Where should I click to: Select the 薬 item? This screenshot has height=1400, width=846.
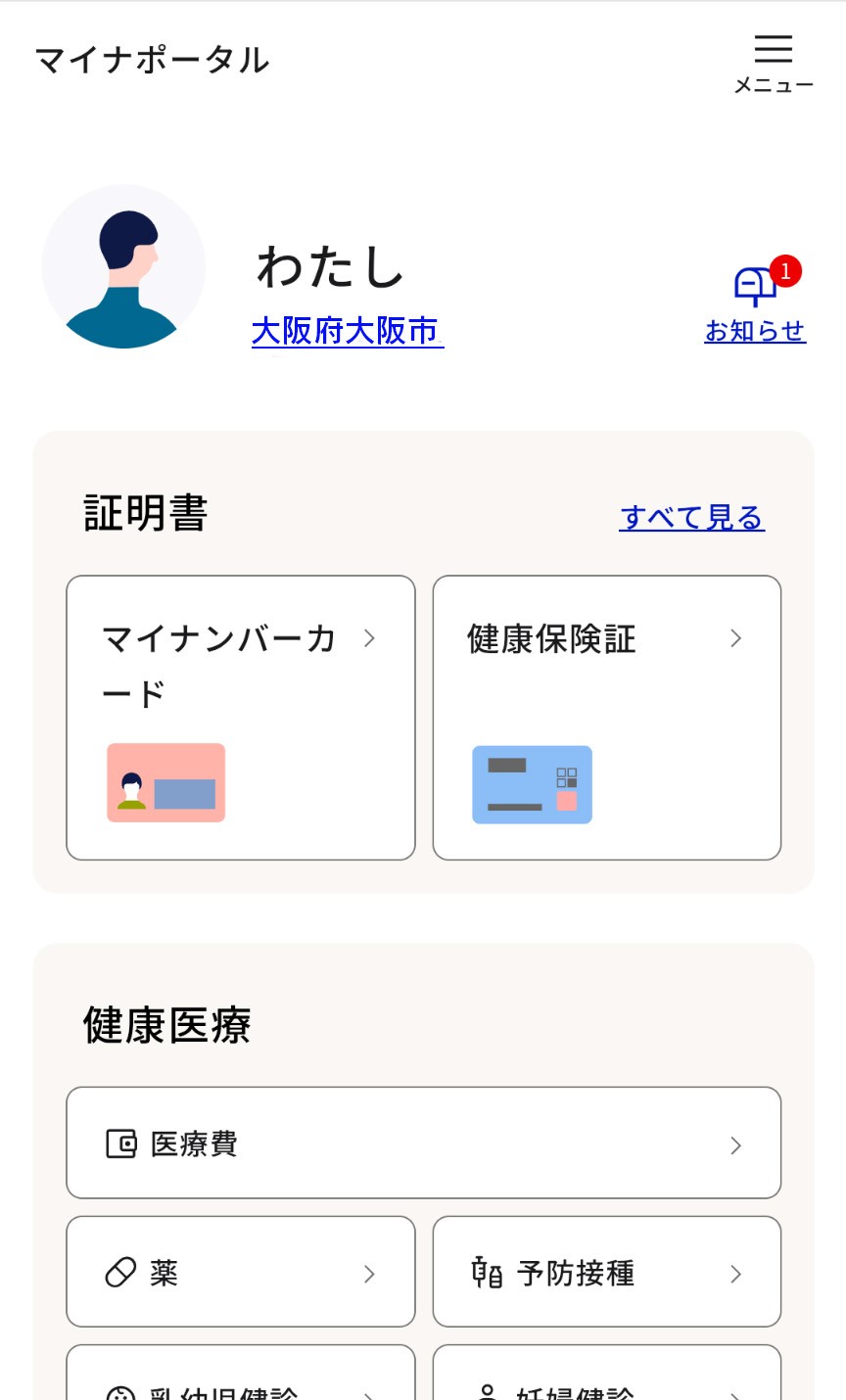tap(241, 1272)
